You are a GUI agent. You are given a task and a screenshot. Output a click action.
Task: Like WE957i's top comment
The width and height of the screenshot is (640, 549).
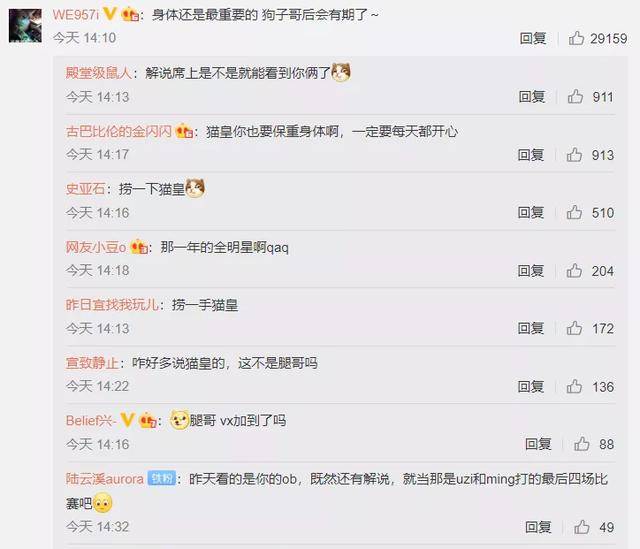[x=577, y=39]
